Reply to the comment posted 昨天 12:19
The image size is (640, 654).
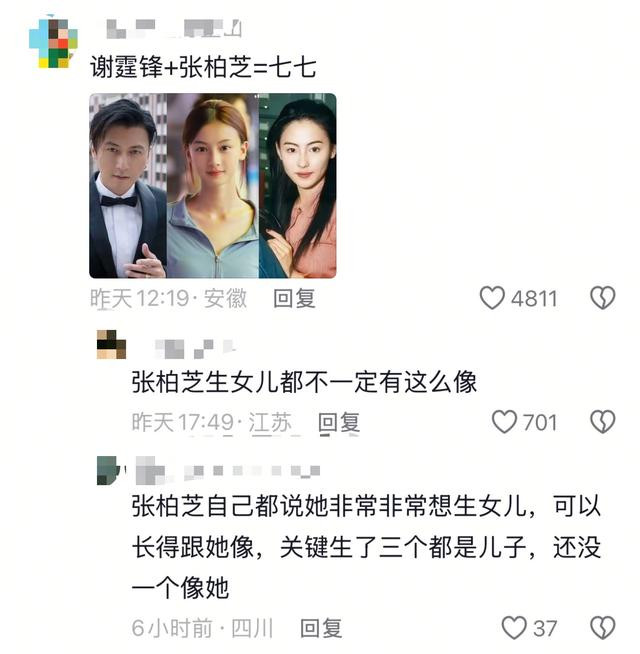click(x=294, y=299)
